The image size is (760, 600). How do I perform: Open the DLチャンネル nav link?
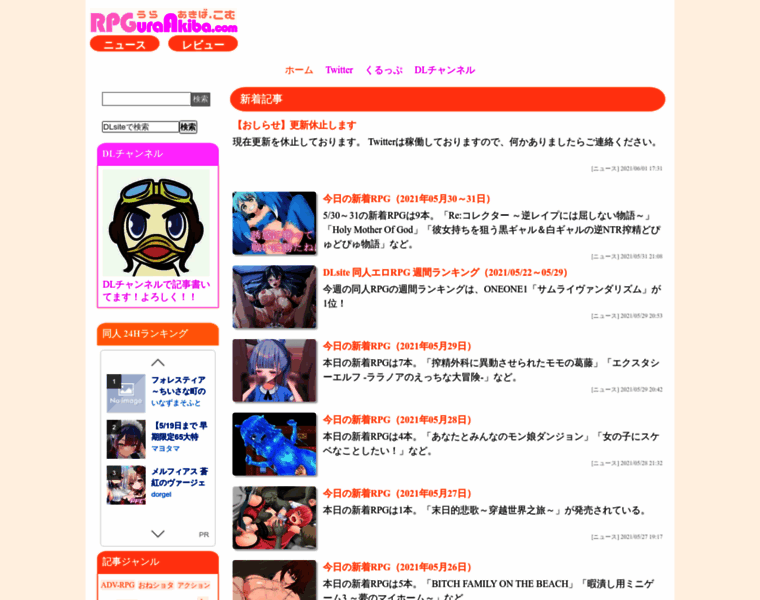coord(444,70)
